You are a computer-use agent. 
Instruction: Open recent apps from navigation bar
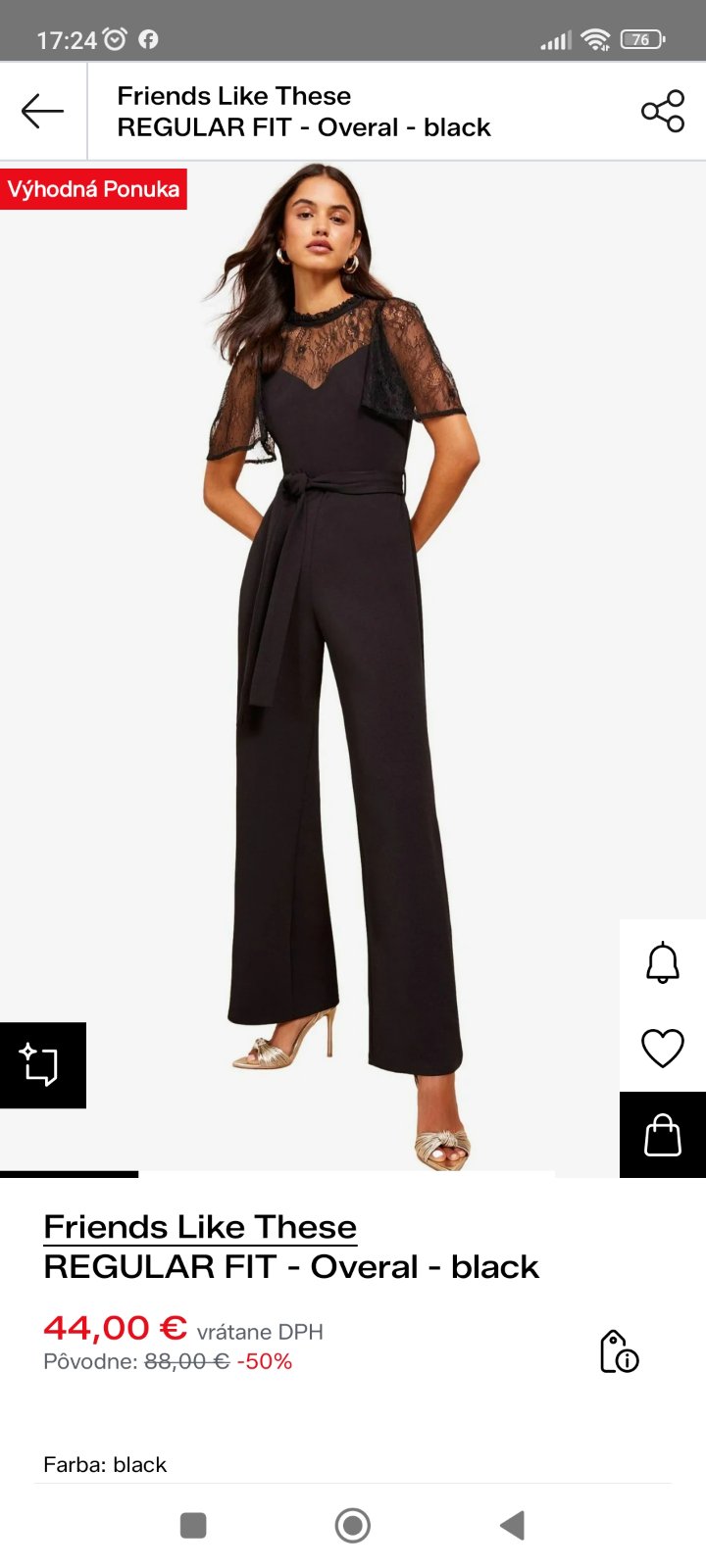coord(193,1526)
